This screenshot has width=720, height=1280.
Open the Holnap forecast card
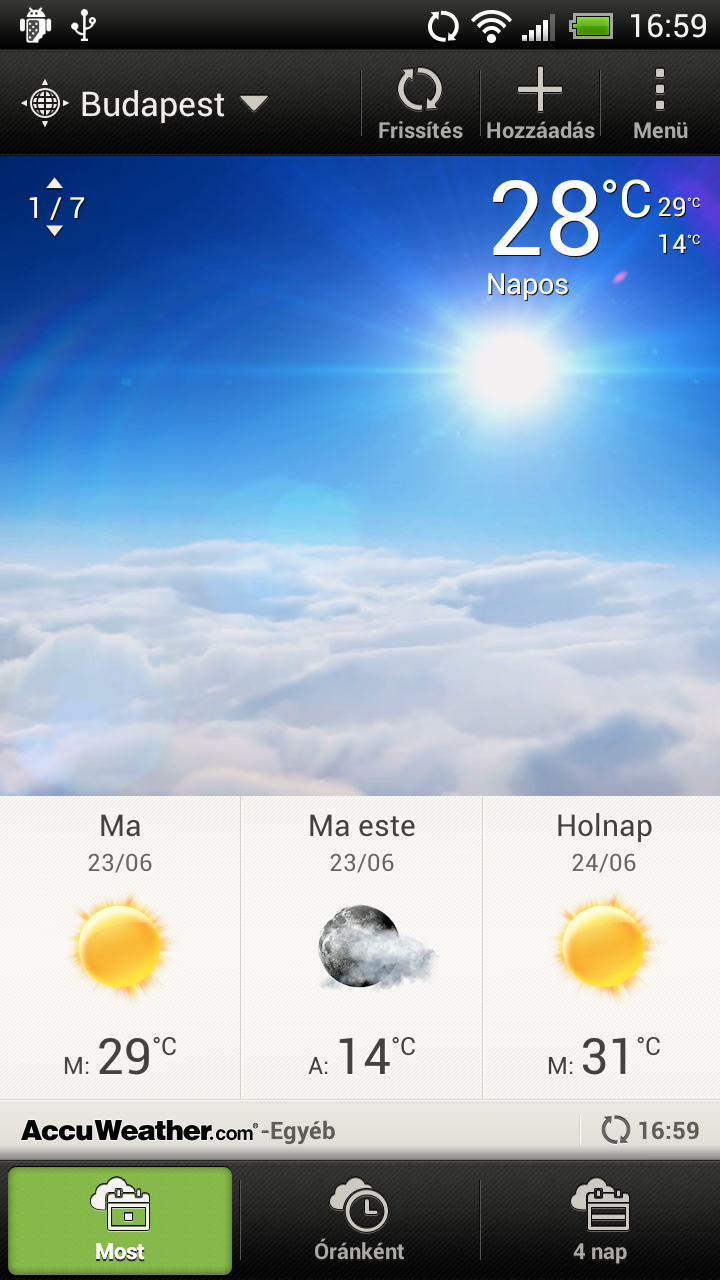click(x=602, y=947)
